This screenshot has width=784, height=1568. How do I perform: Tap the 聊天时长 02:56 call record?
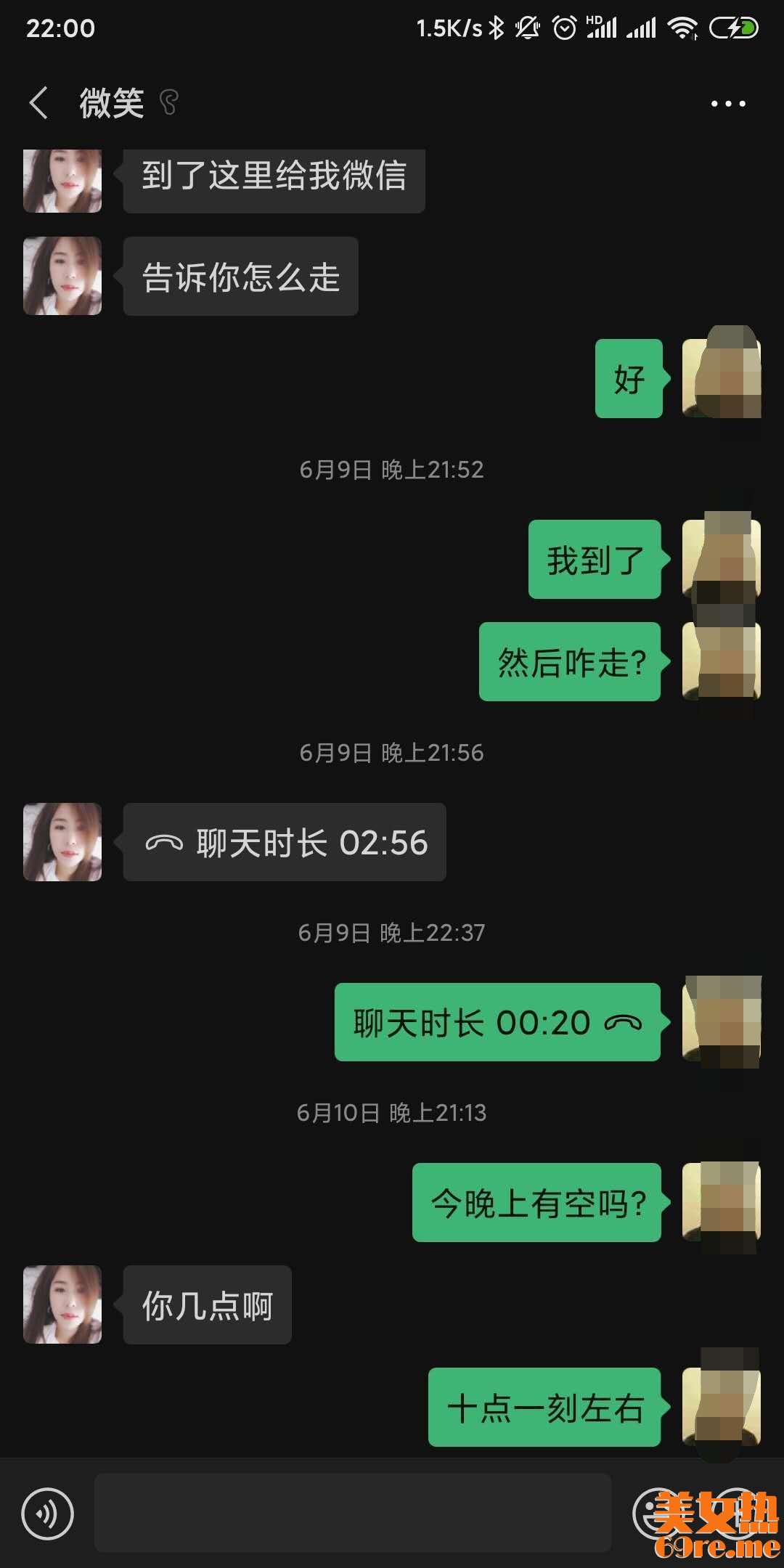(x=285, y=842)
